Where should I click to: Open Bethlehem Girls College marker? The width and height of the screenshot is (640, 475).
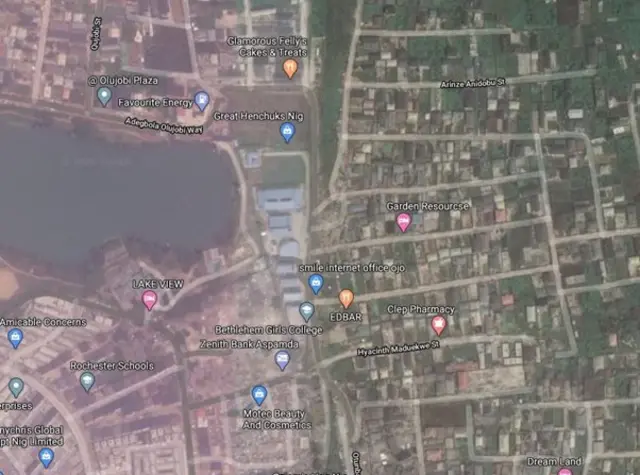coord(307,312)
